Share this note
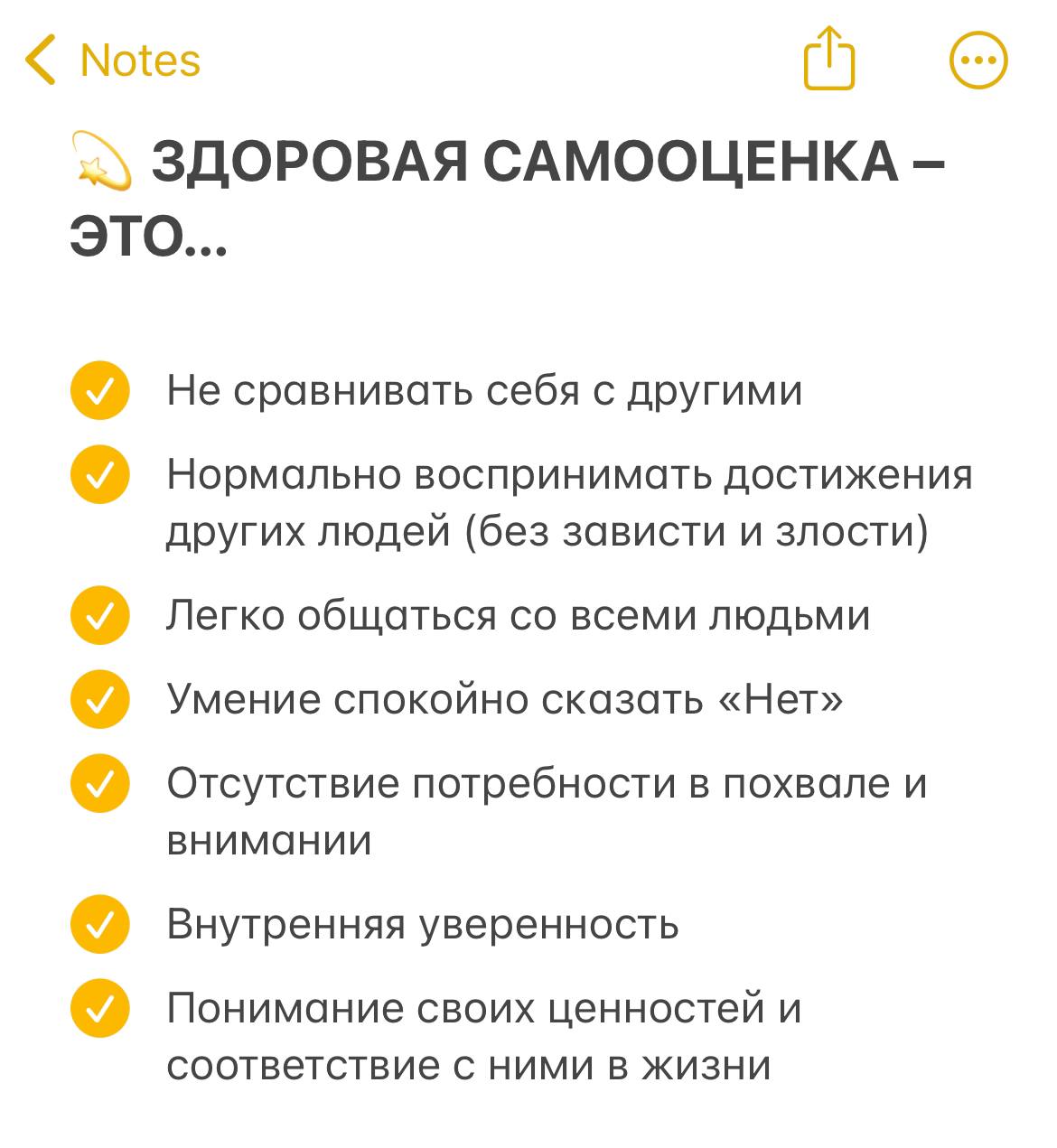This screenshot has width=1057, height=1148. 828,59
